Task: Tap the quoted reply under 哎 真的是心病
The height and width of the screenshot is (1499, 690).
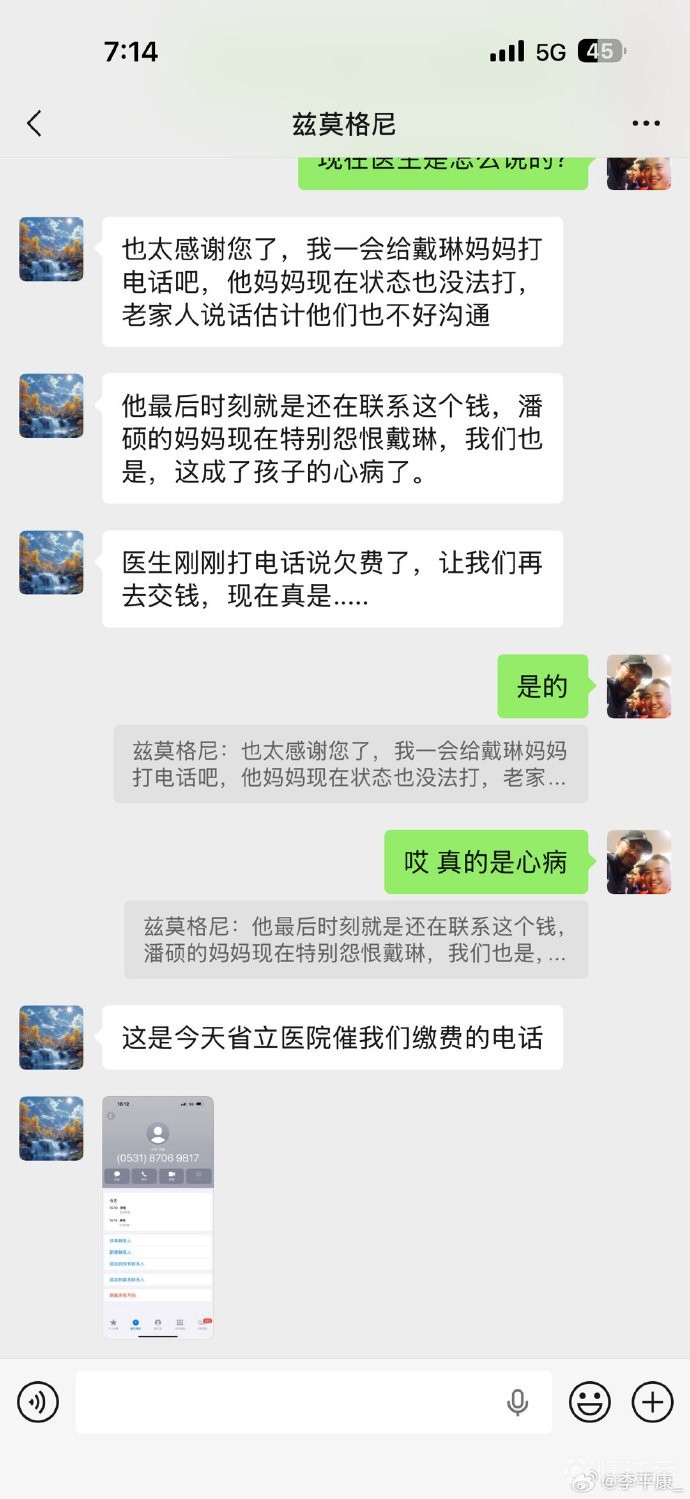Action: point(355,939)
